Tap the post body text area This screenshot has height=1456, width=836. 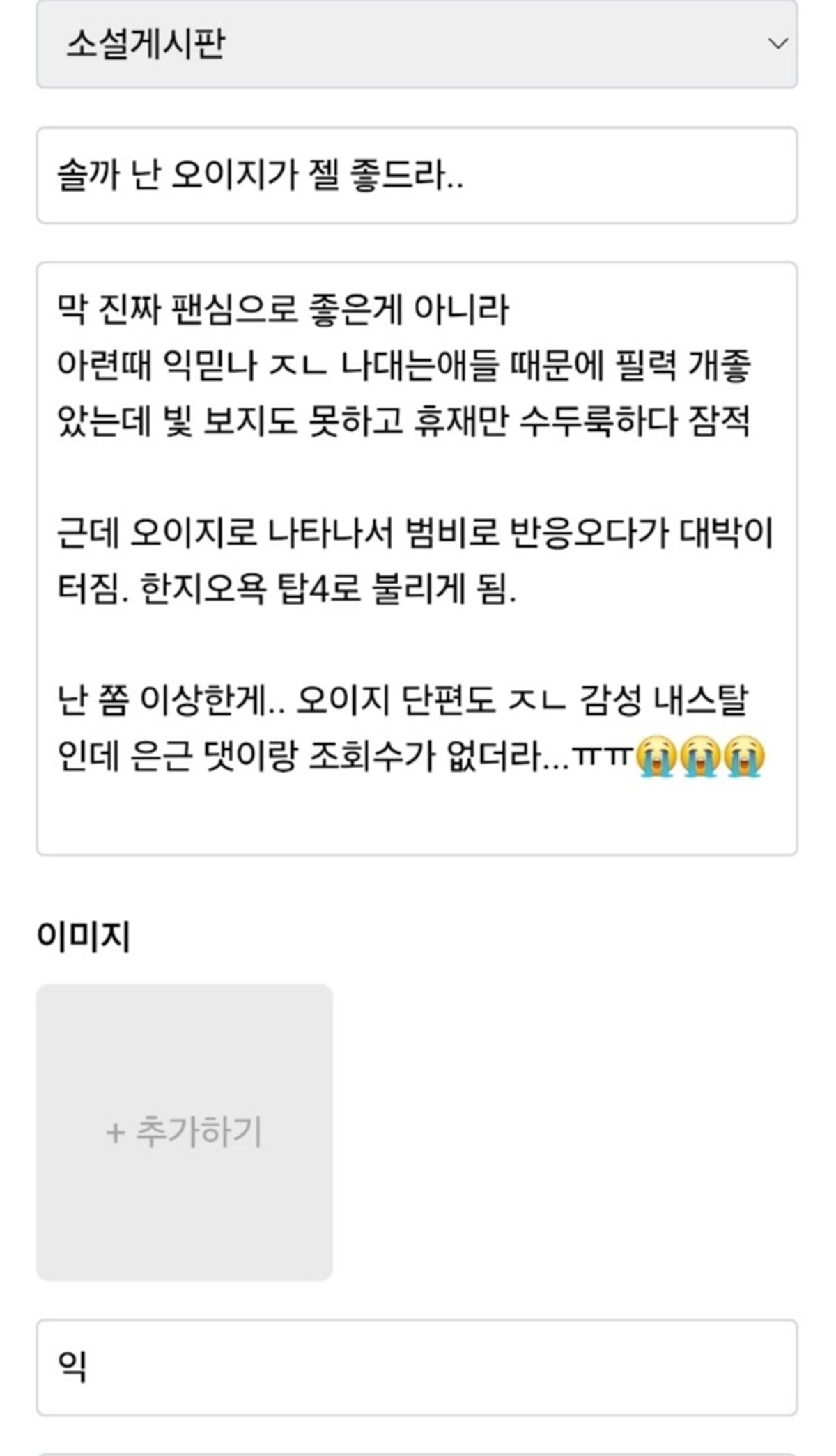point(417,557)
